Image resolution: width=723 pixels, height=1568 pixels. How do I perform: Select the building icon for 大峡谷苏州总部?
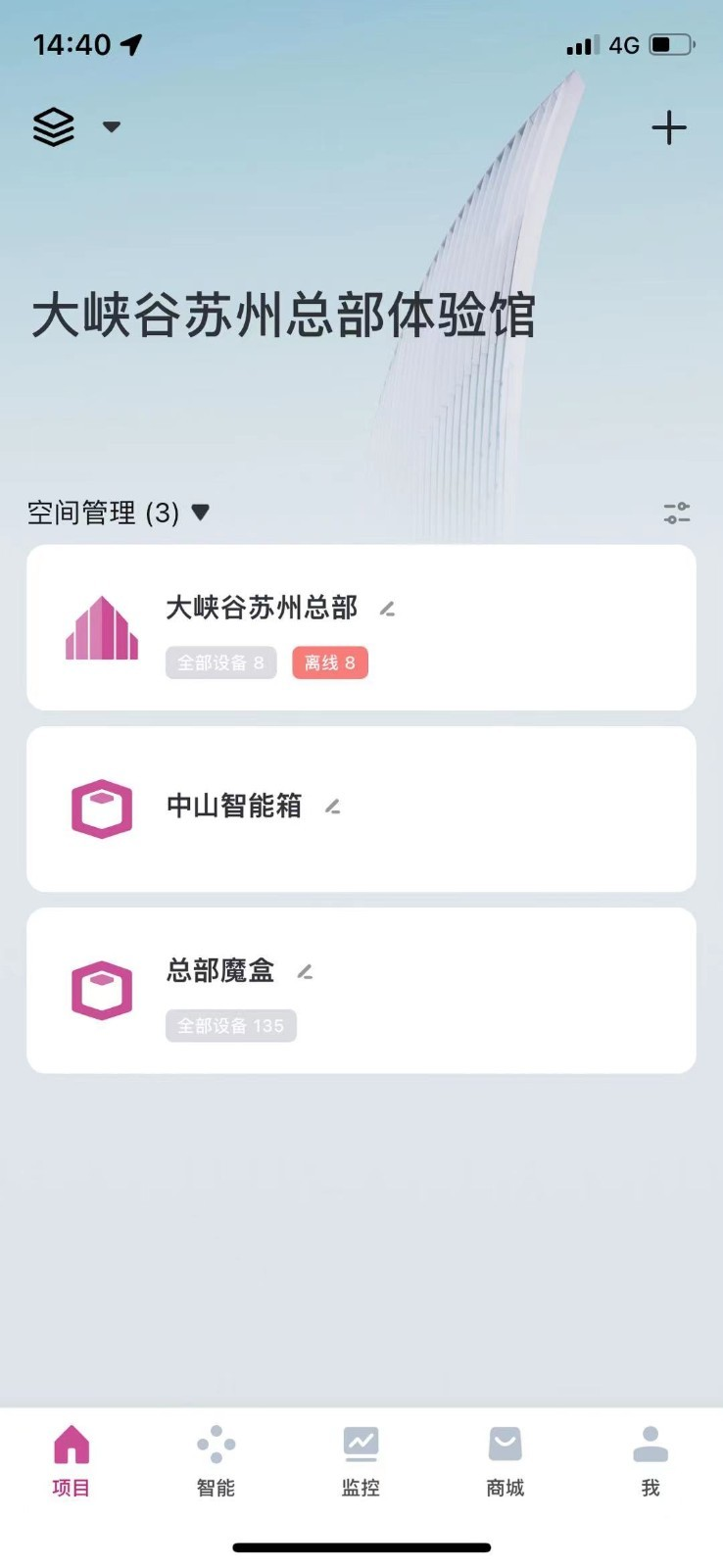(101, 625)
